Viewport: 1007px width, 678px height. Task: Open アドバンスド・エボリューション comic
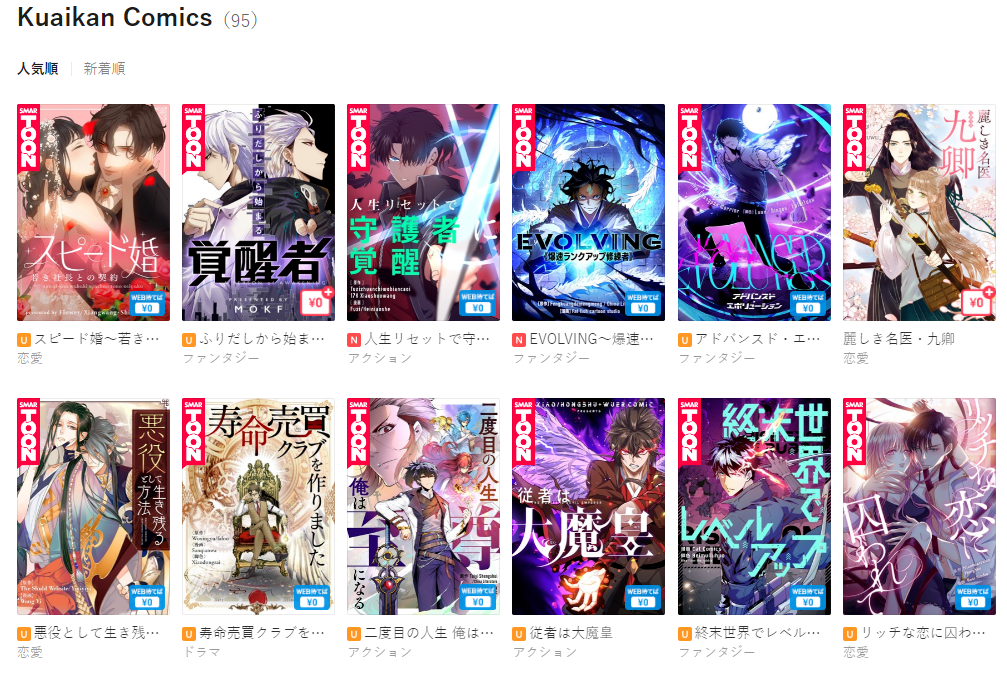pyautogui.click(x=754, y=213)
